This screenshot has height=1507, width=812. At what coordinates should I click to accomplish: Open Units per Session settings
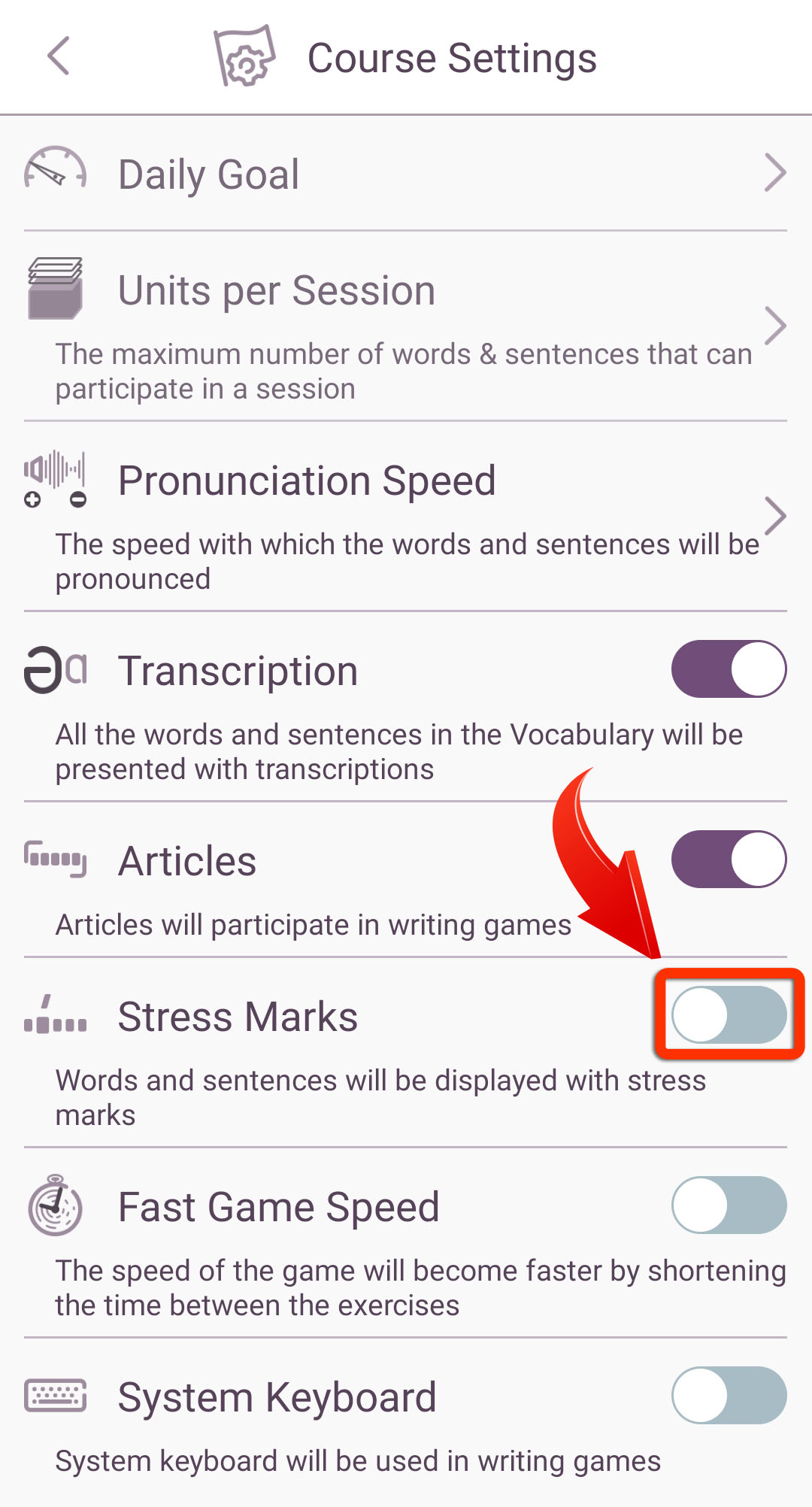click(406, 326)
